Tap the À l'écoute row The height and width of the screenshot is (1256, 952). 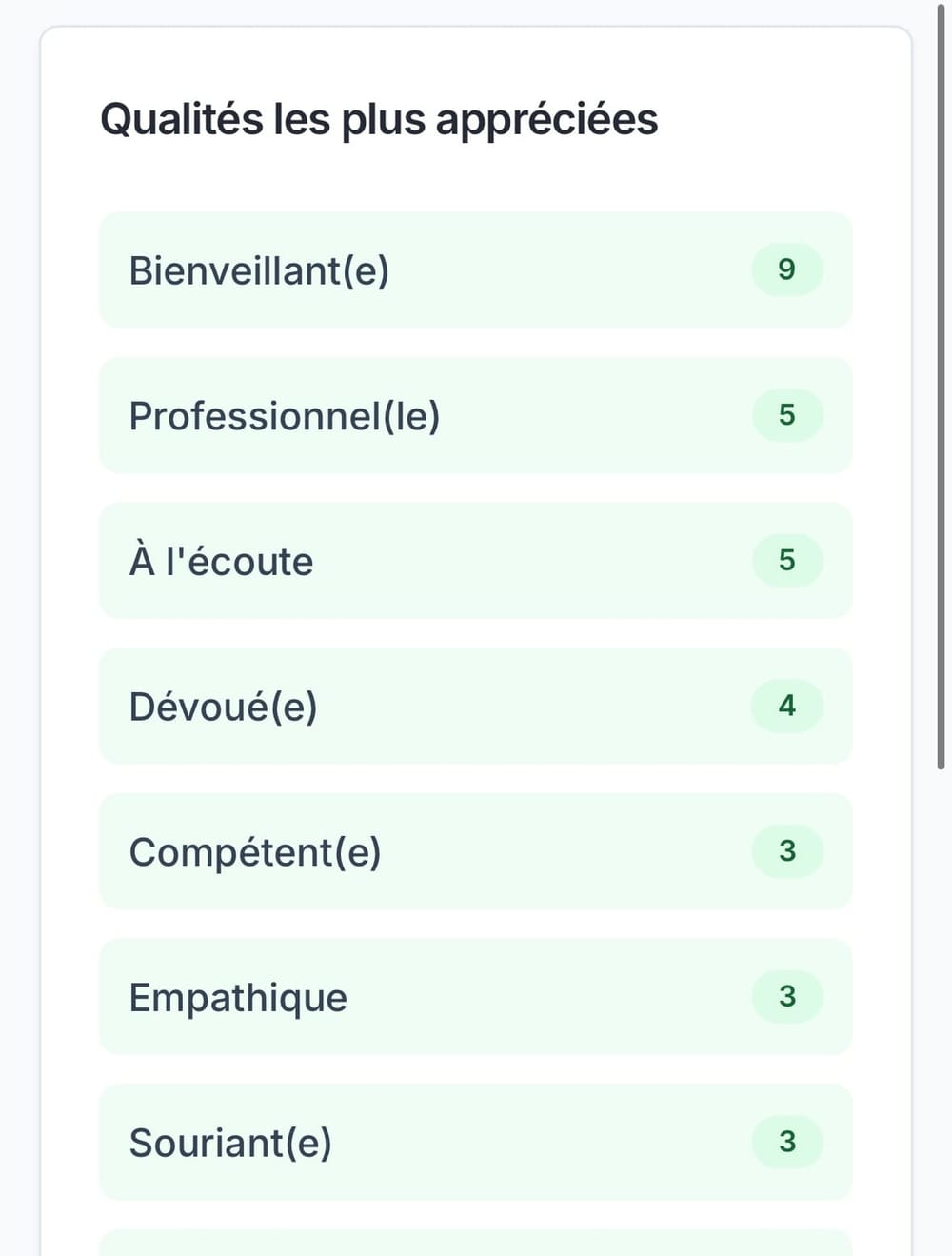pyautogui.click(x=475, y=561)
